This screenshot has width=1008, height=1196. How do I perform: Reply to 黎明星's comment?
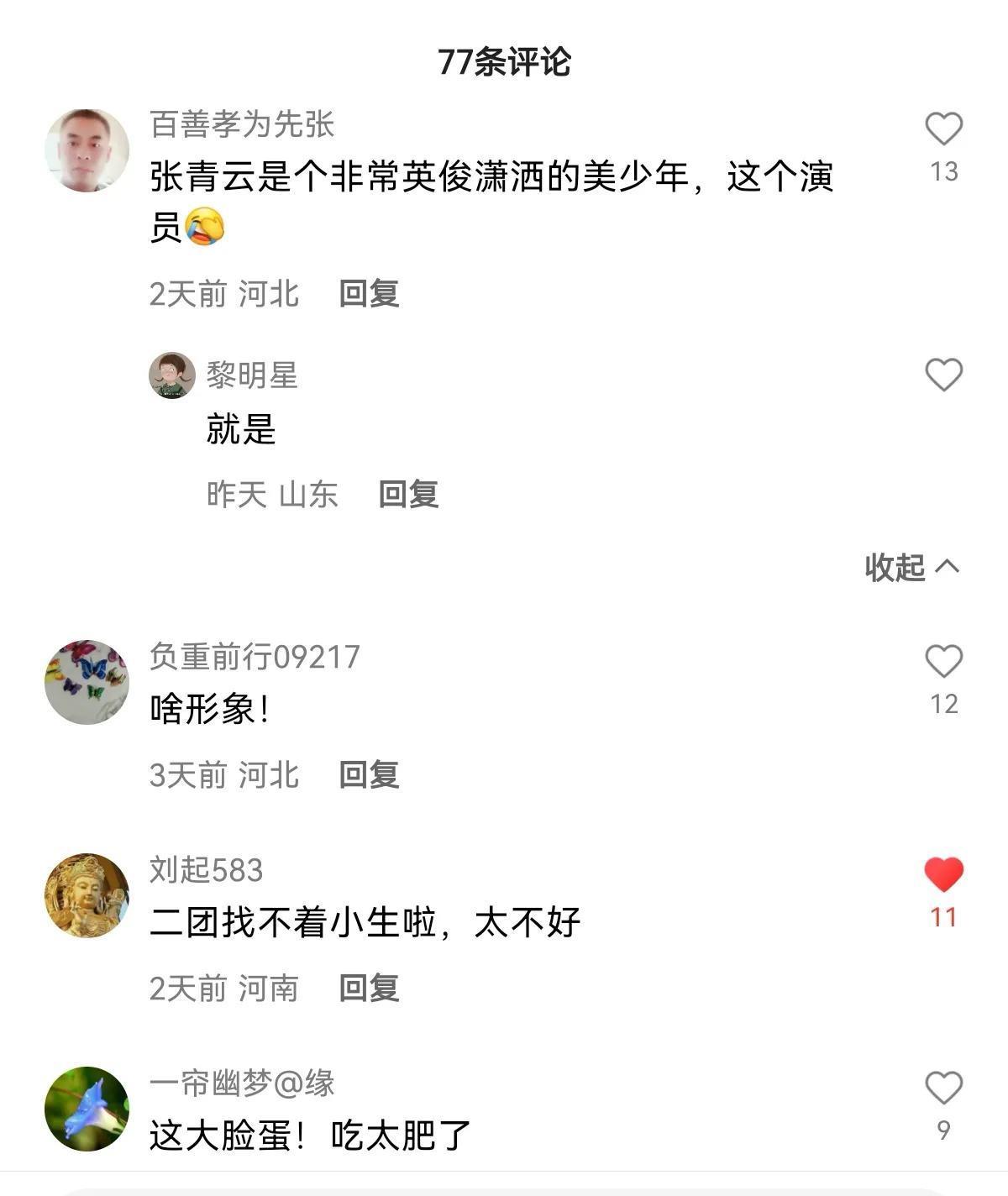click(x=408, y=495)
